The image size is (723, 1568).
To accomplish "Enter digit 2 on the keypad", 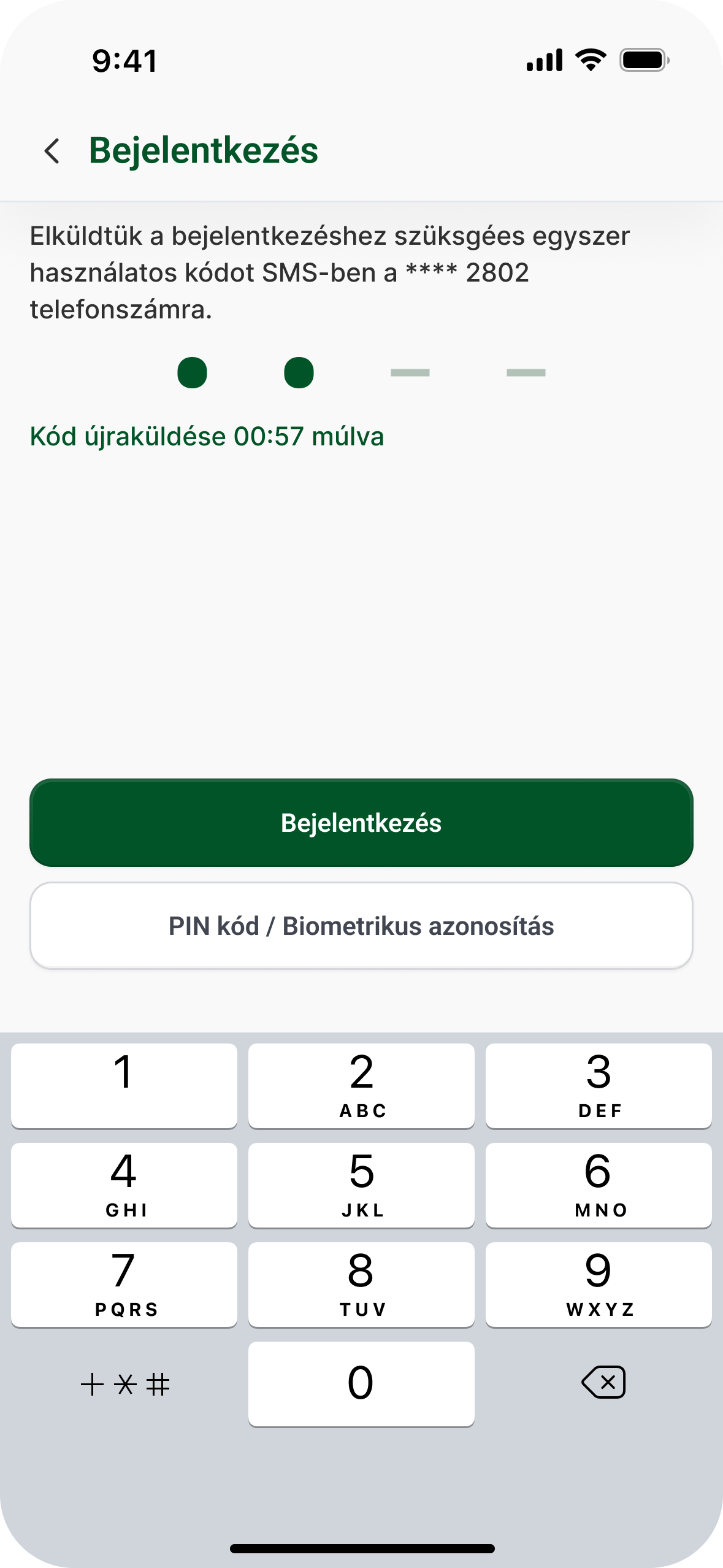I will [x=361, y=1085].
